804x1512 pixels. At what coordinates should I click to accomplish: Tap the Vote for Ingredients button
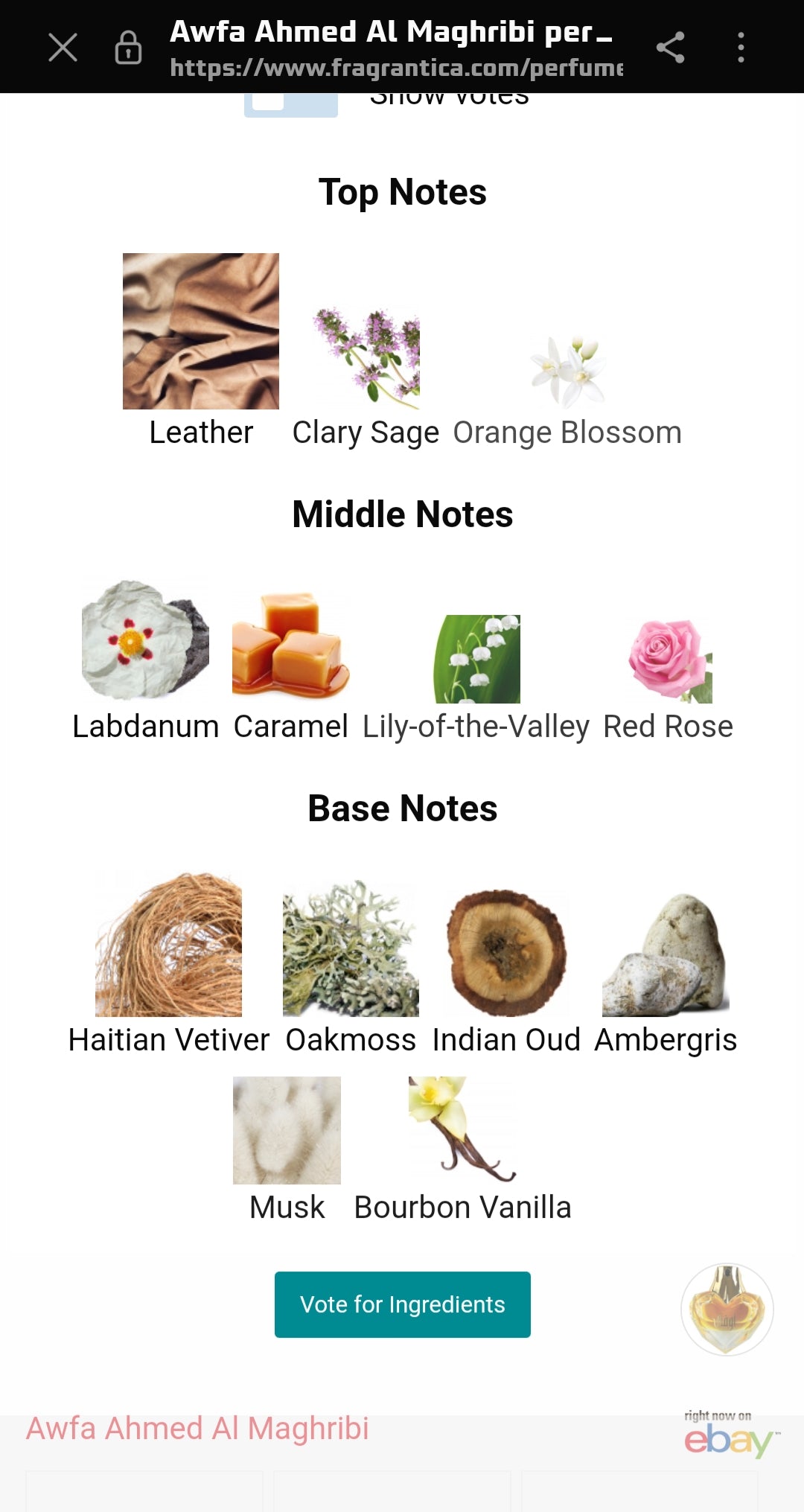(403, 1304)
